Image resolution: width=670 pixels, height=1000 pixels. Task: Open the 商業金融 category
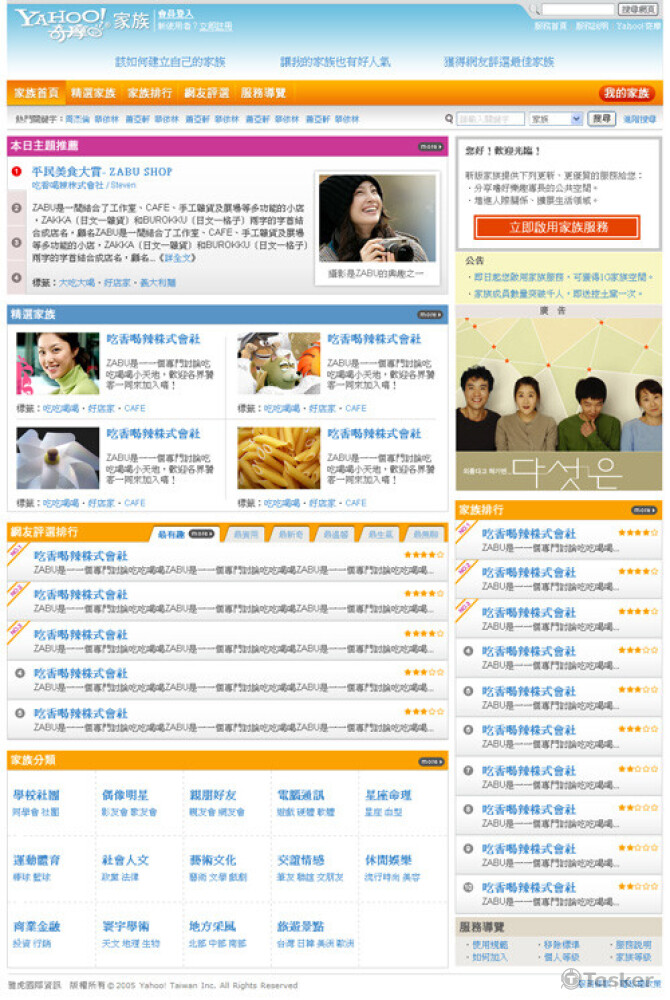36,927
